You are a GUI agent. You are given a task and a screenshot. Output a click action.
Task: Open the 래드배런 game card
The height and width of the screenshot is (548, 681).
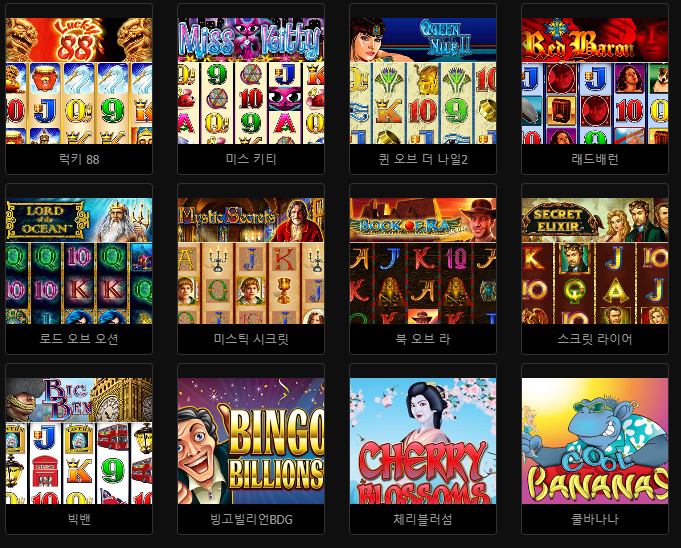click(595, 81)
